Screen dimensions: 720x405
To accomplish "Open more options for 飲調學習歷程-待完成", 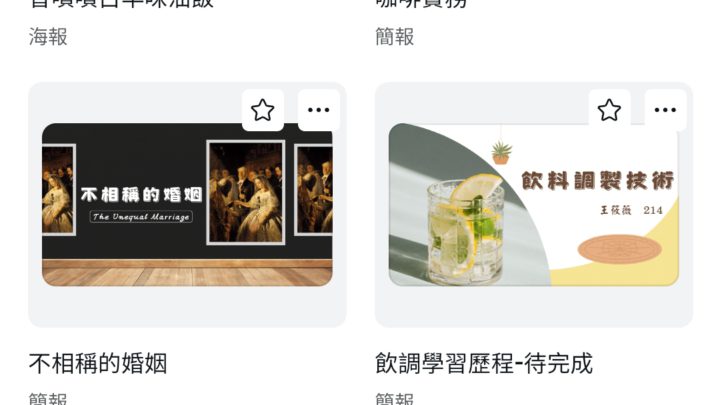I will point(665,110).
